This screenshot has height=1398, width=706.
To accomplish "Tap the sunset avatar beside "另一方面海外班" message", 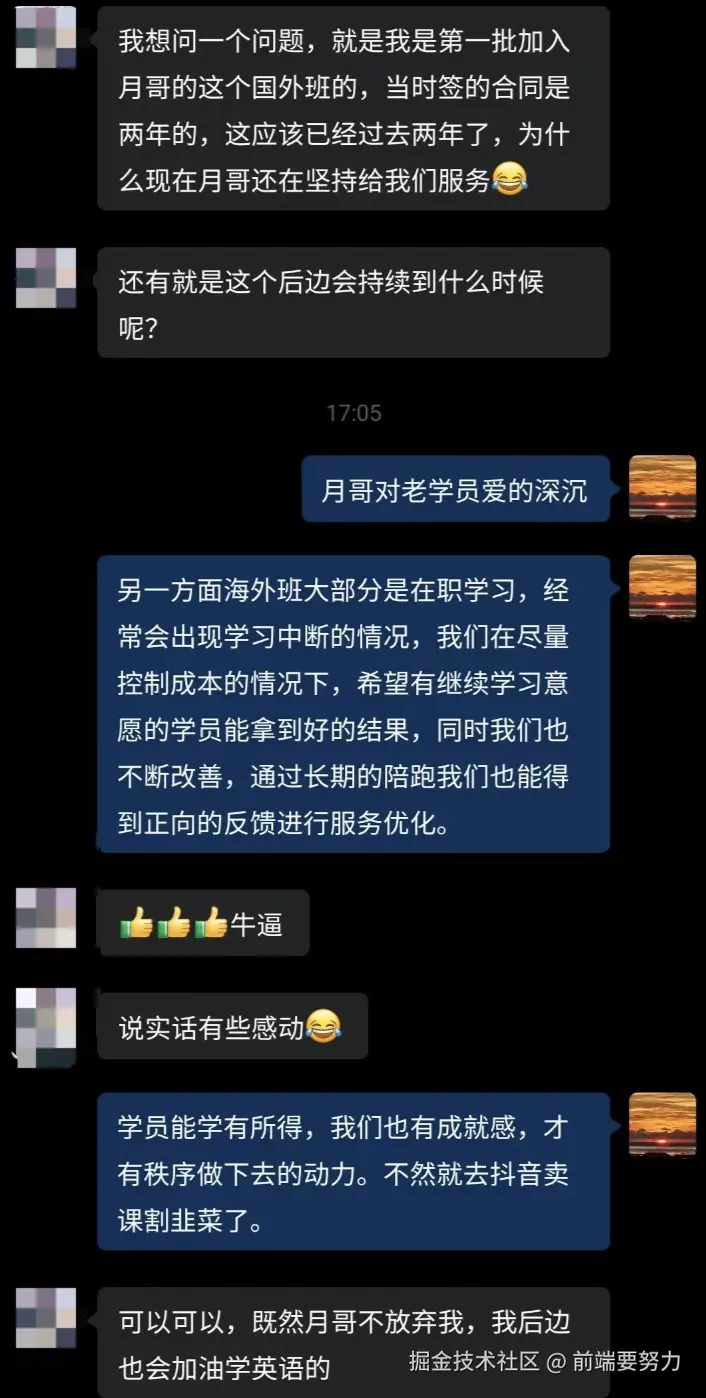I will tap(661, 587).
